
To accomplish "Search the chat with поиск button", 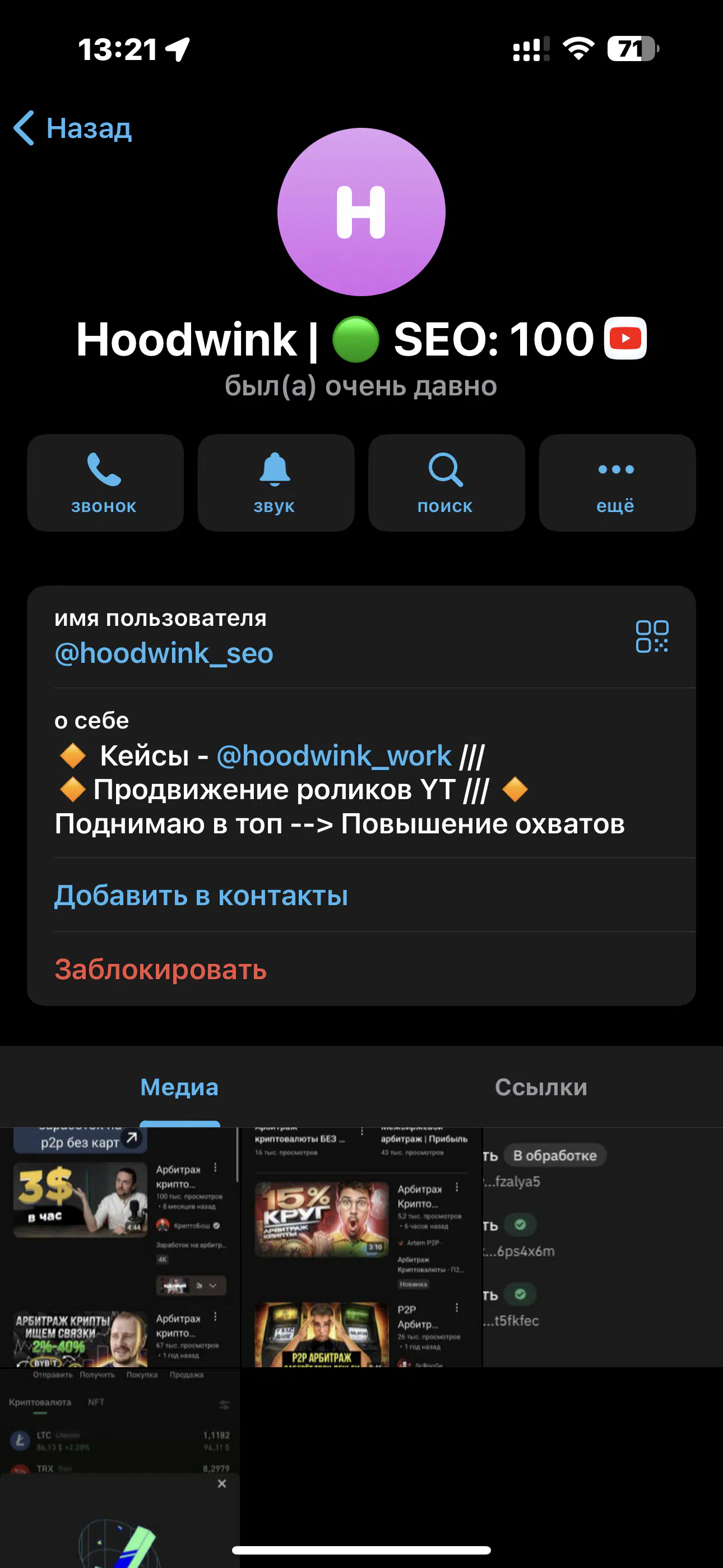I will [446, 483].
